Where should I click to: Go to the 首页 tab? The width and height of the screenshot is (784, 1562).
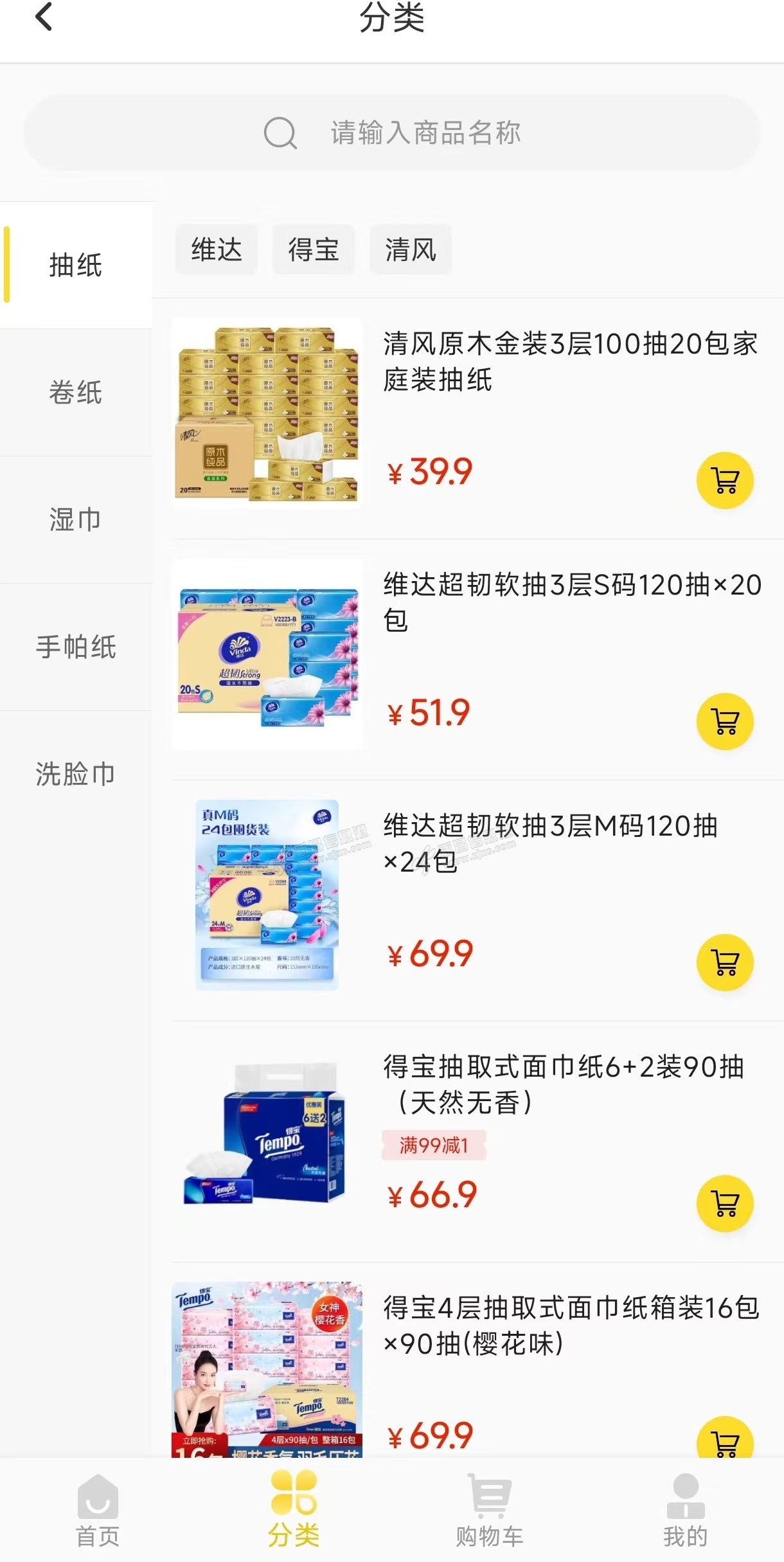[x=98, y=1509]
